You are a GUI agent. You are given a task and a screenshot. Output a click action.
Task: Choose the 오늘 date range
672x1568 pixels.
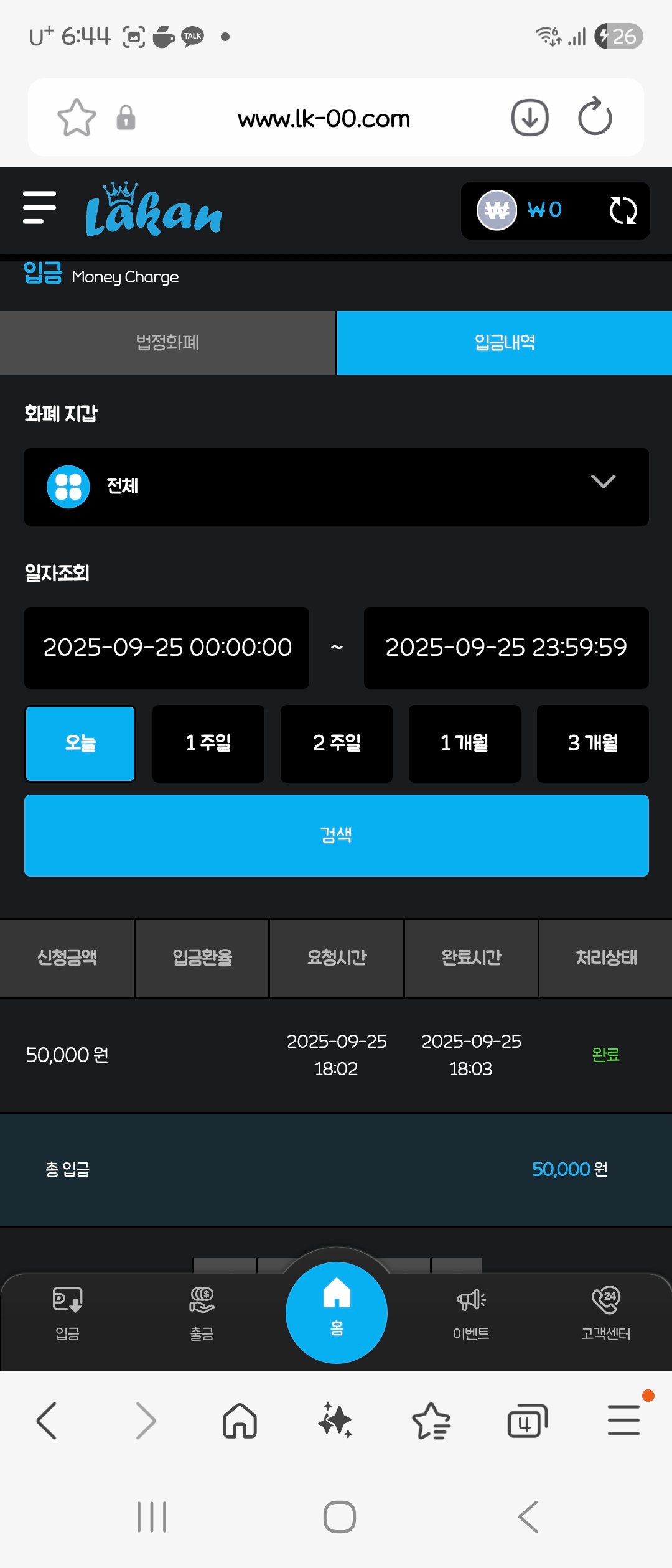(x=80, y=743)
